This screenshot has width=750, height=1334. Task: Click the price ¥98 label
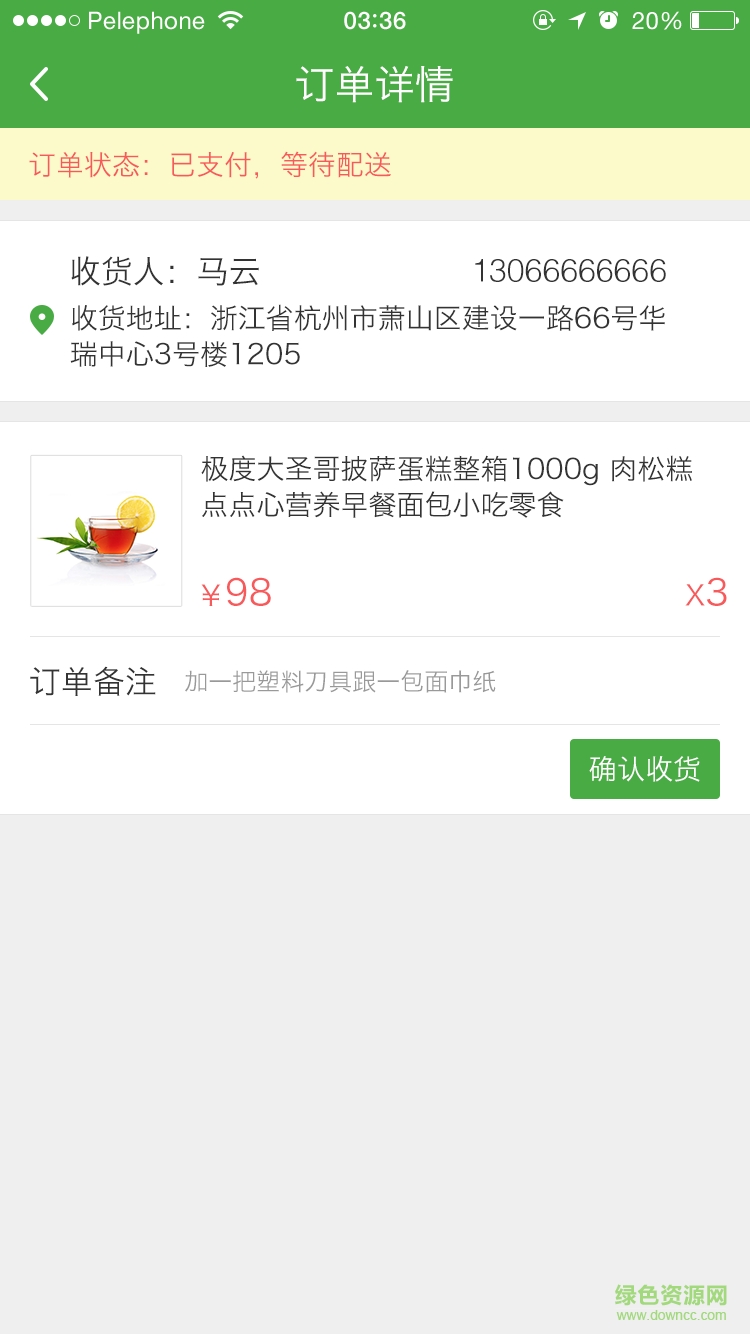(237, 592)
